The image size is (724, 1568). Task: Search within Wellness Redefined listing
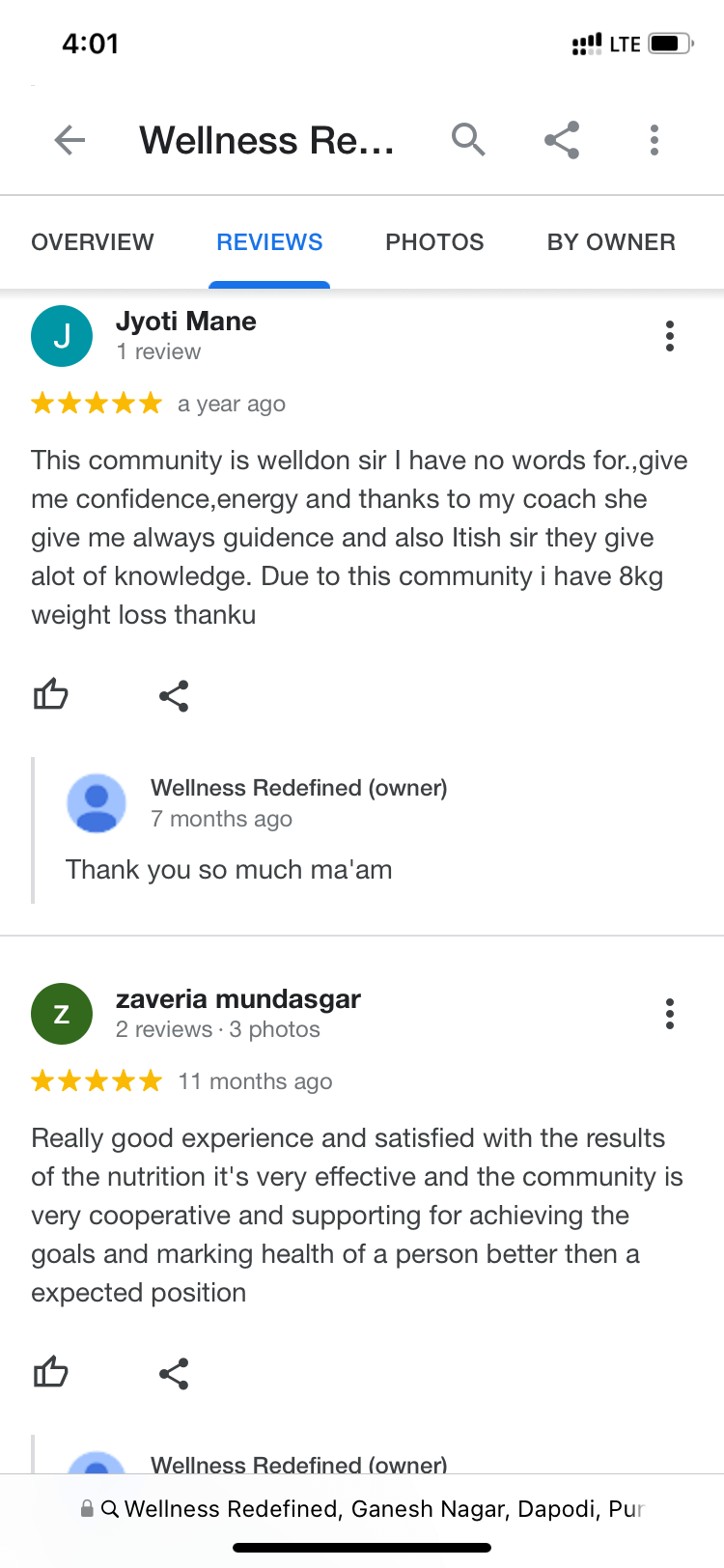[468, 140]
